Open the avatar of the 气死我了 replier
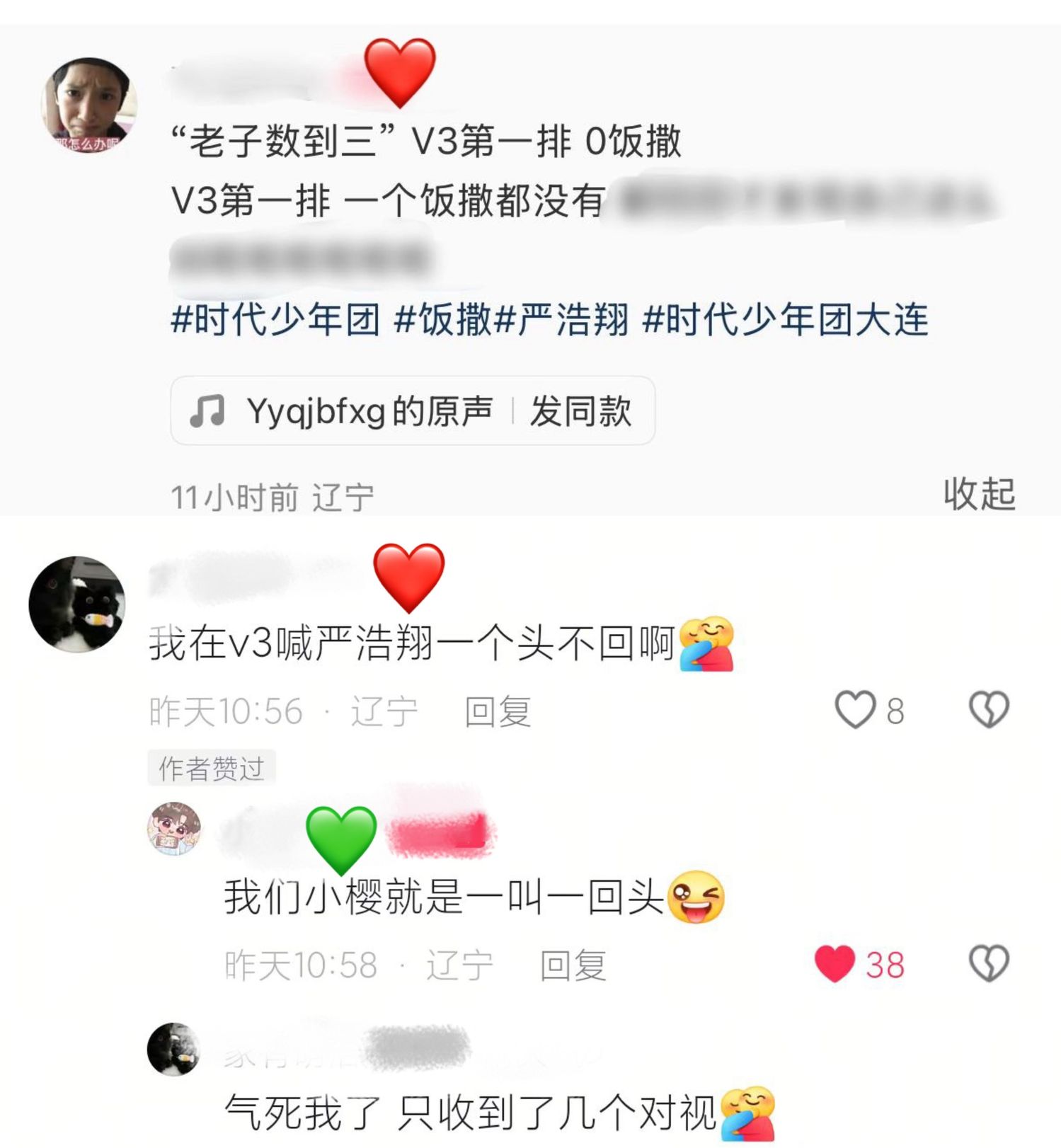 point(174,1049)
